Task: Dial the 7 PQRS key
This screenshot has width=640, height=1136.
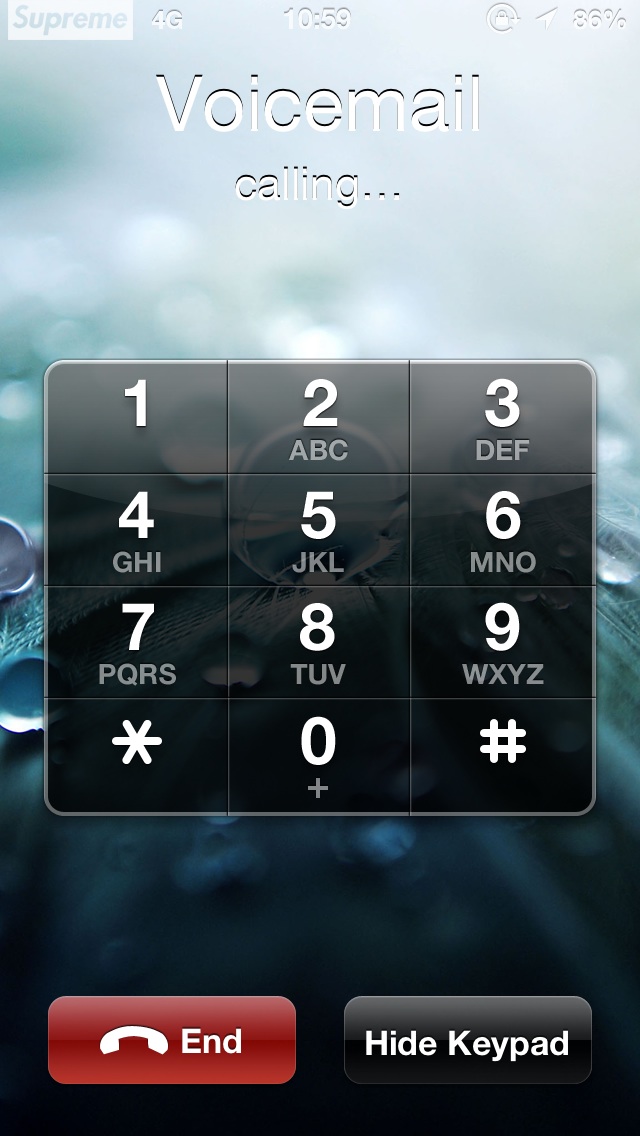Action: pos(137,642)
